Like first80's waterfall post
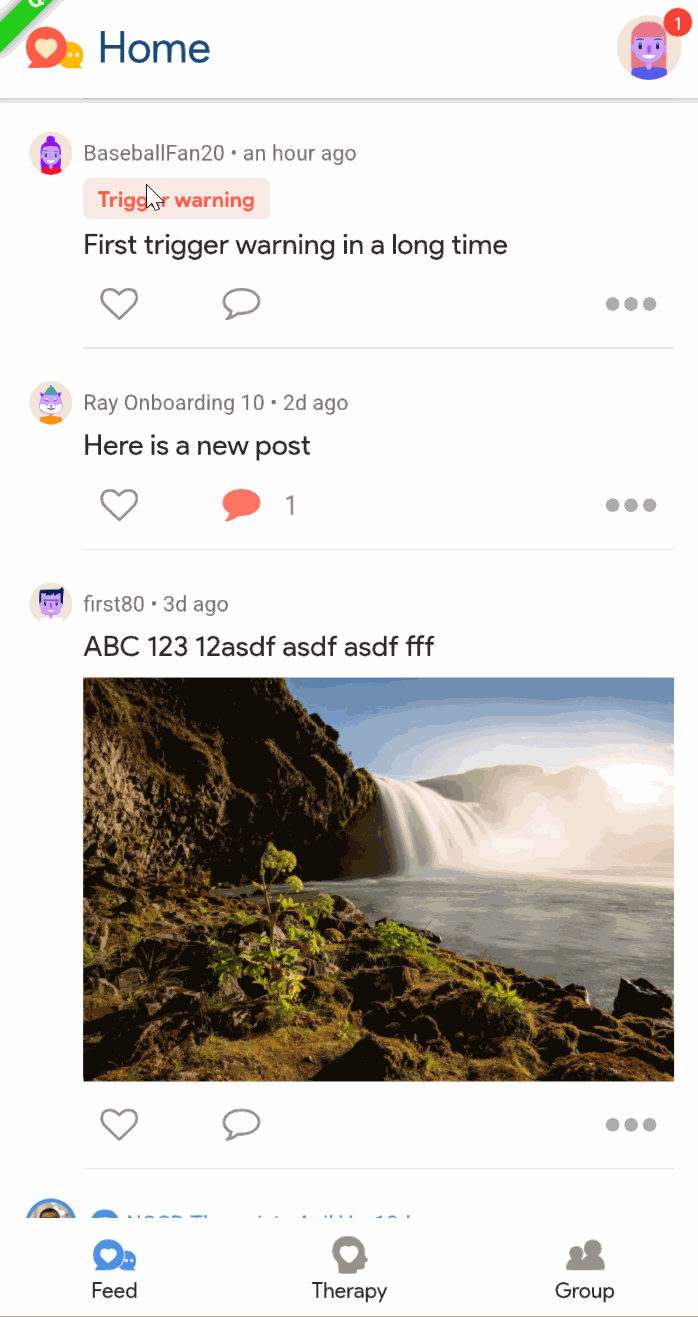This screenshot has width=698, height=1317. [x=119, y=1125]
